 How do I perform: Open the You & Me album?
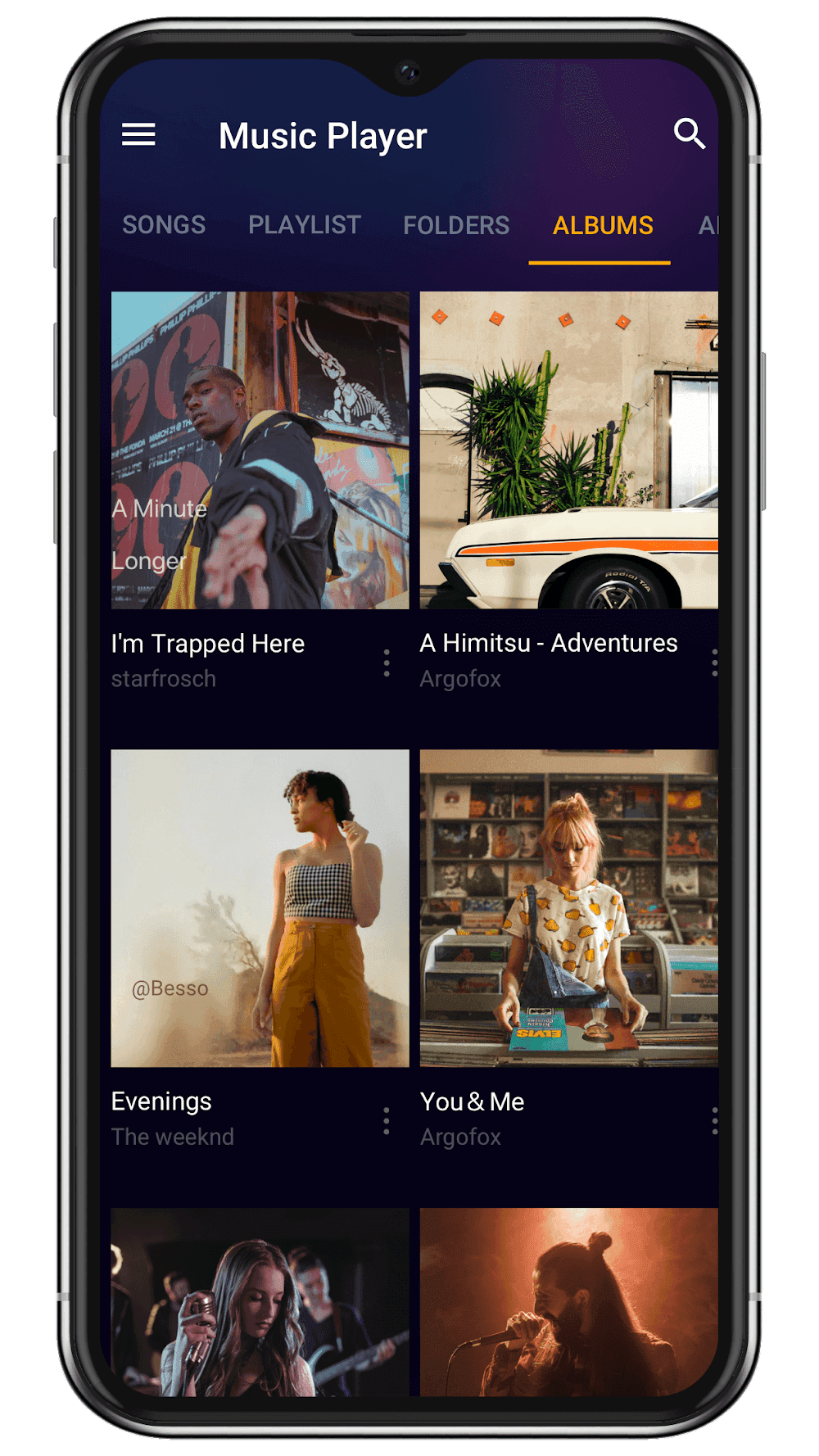(568, 908)
